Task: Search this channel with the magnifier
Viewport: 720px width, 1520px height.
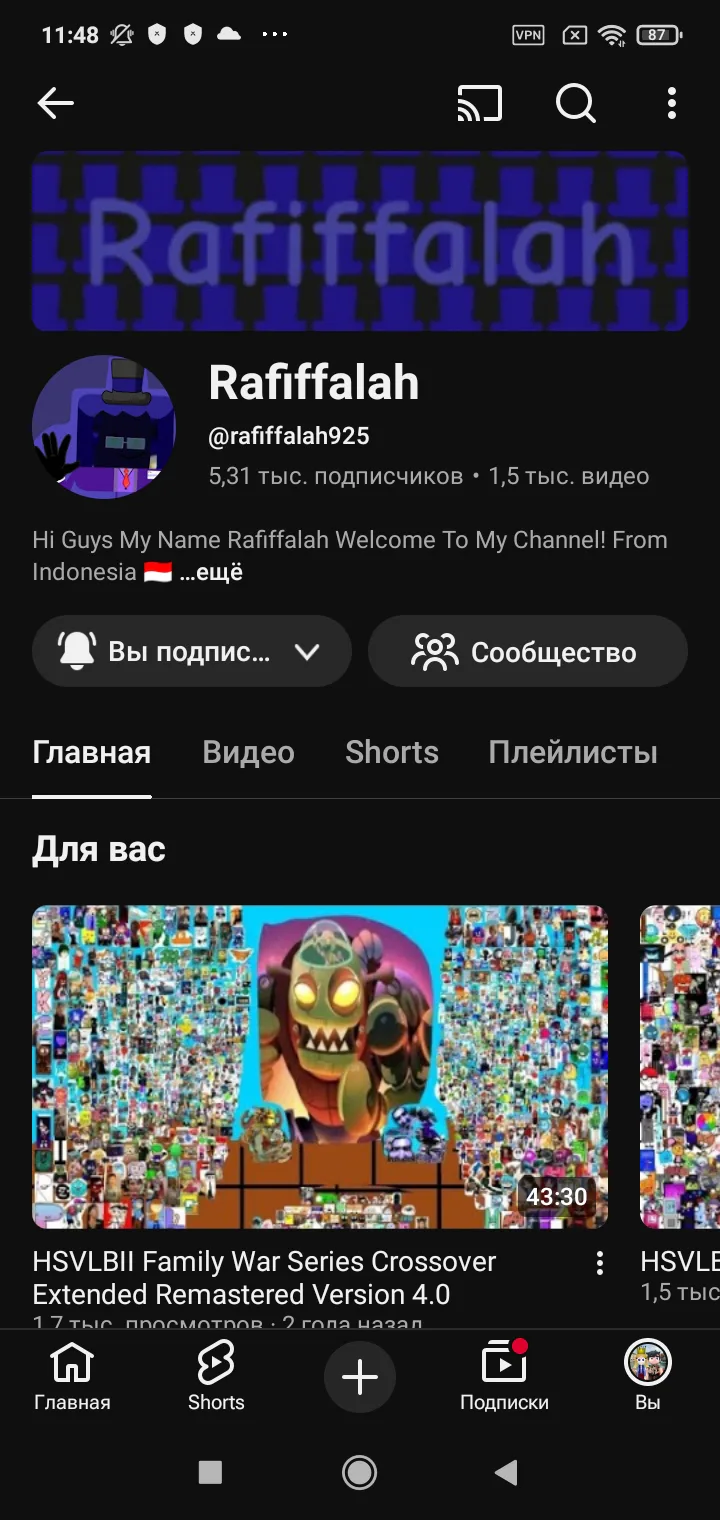Action: pyautogui.click(x=575, y=103)
